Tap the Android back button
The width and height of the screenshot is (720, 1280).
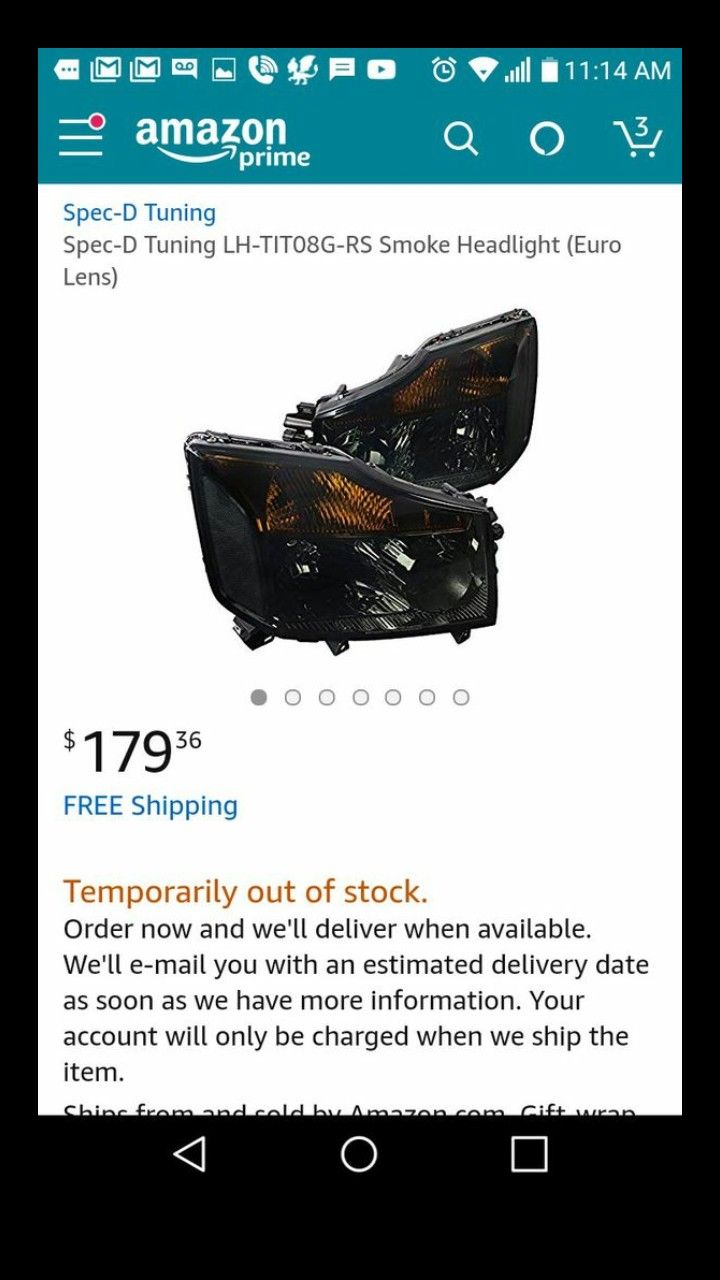pyautogui.click(x=189, y=1154)
